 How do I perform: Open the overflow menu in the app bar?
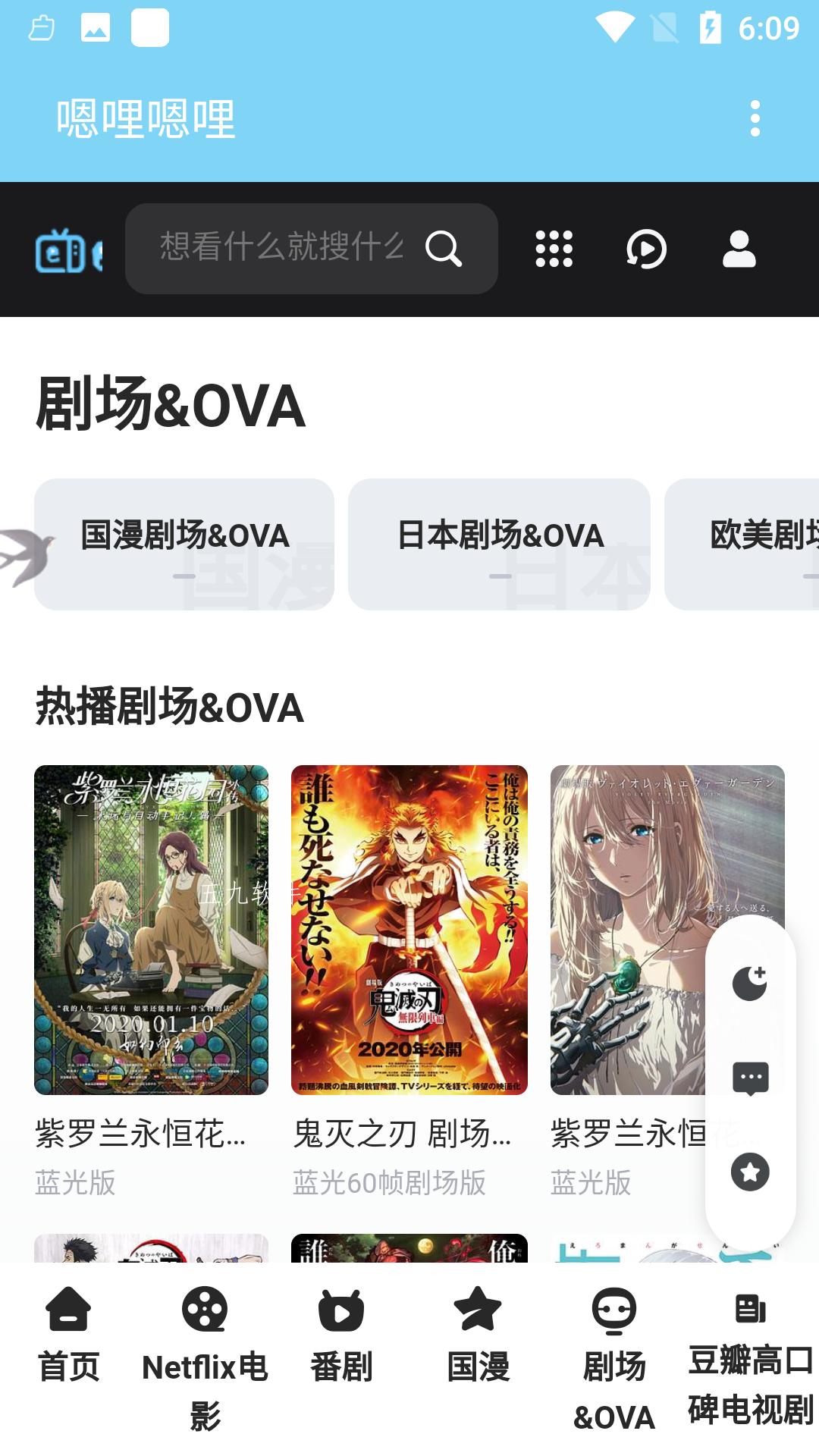755,118
